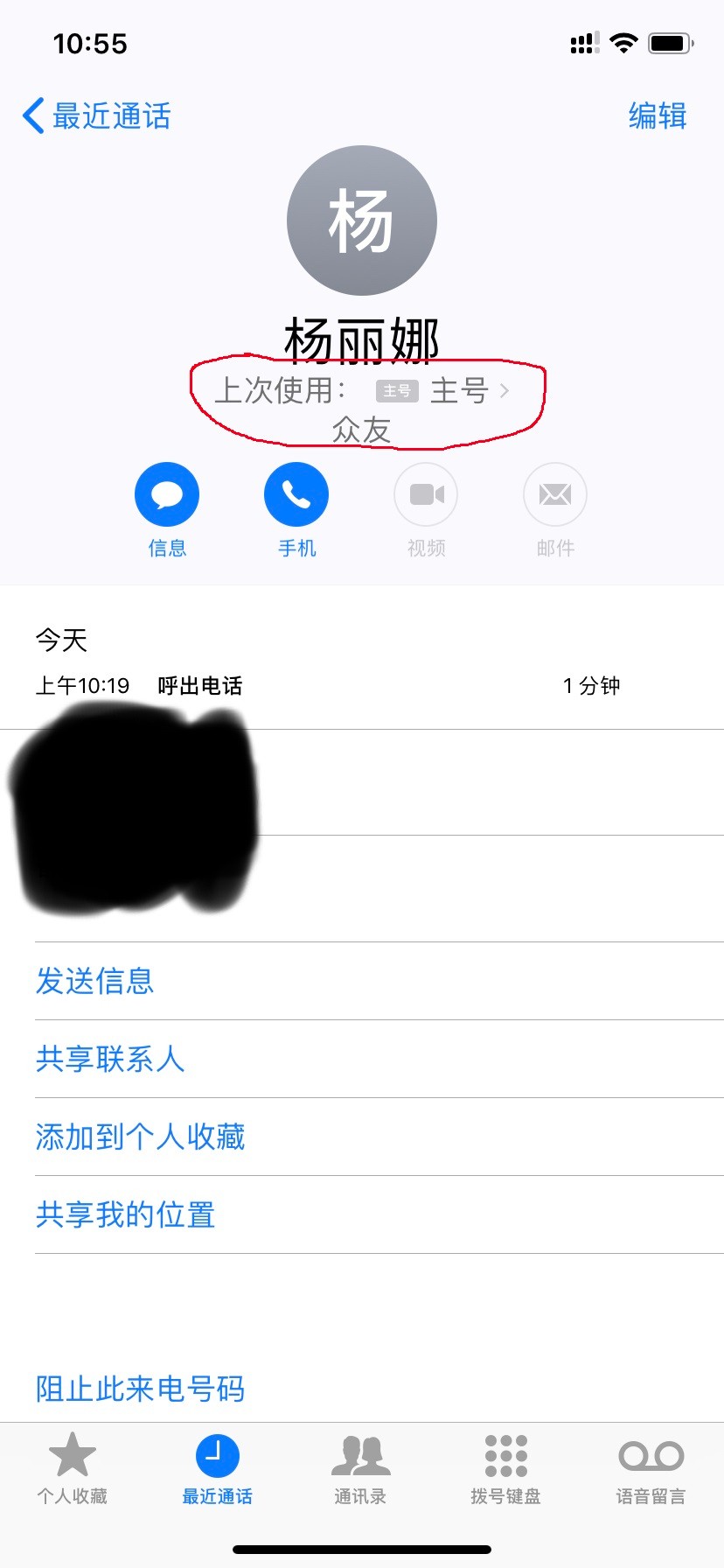Select 添加到个人收藏
Screen dimensions: 724x1568
(x=140, y=1137)
